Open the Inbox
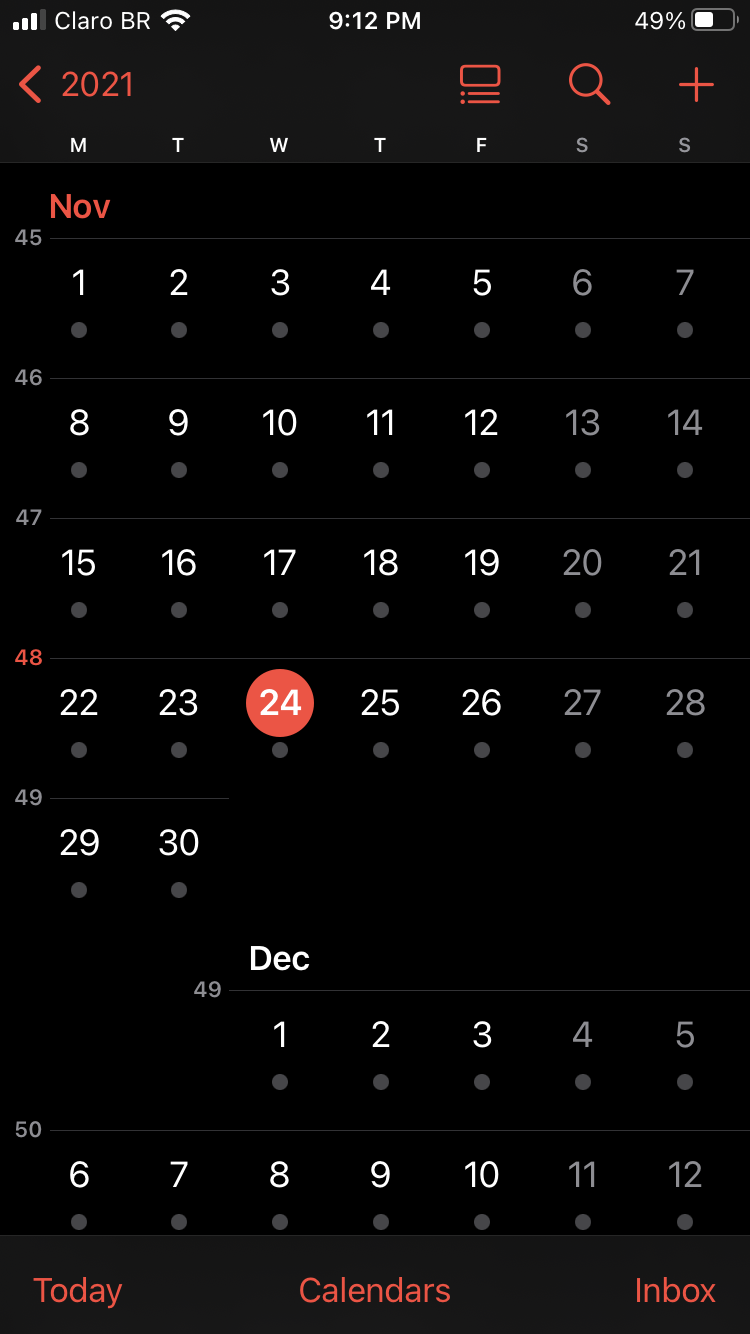The width and height of the screenshot is (750, 1334). pyautogui.click(x=675, y=1290)
